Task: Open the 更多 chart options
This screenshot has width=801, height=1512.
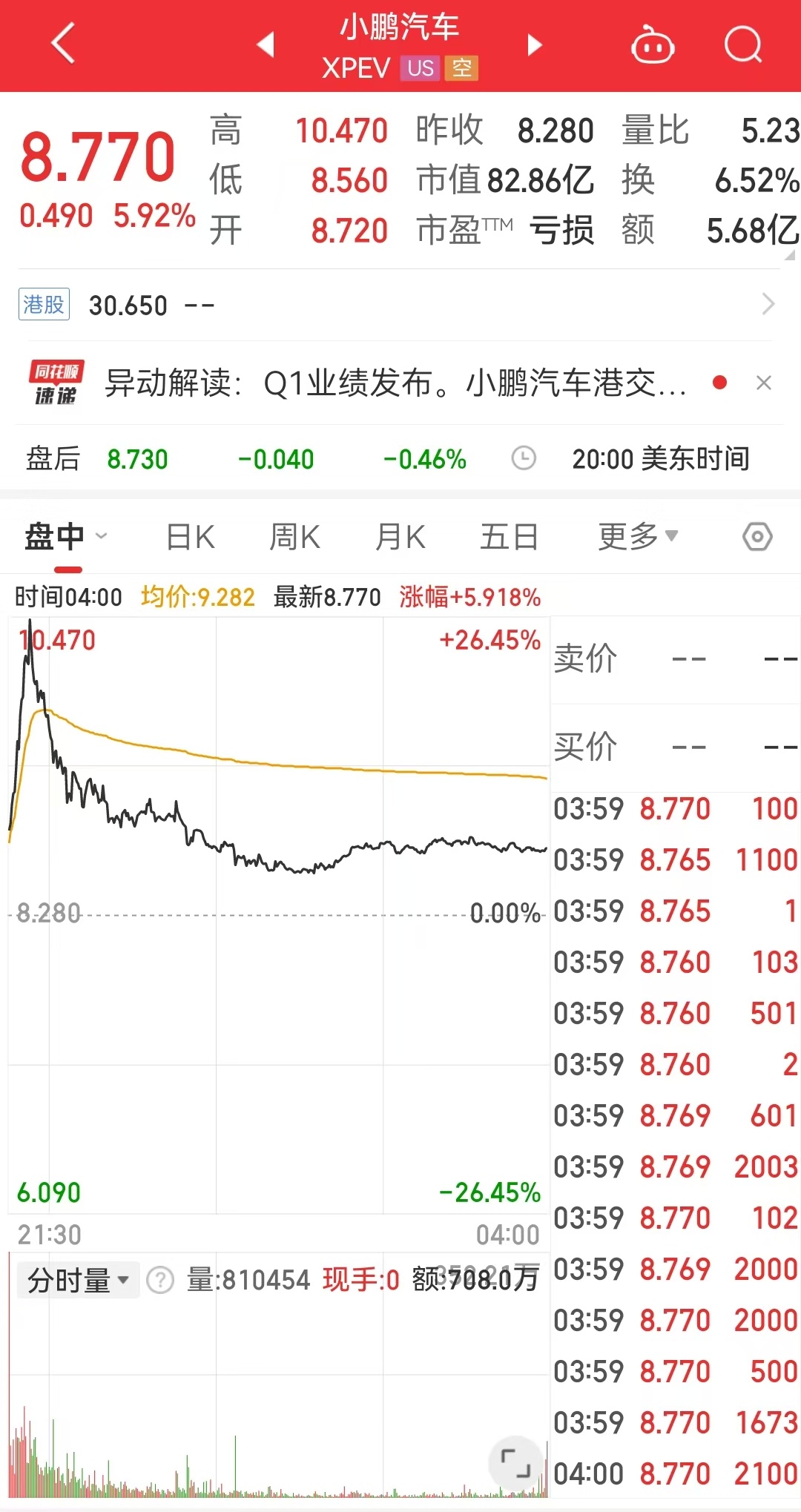Action: 638,535
